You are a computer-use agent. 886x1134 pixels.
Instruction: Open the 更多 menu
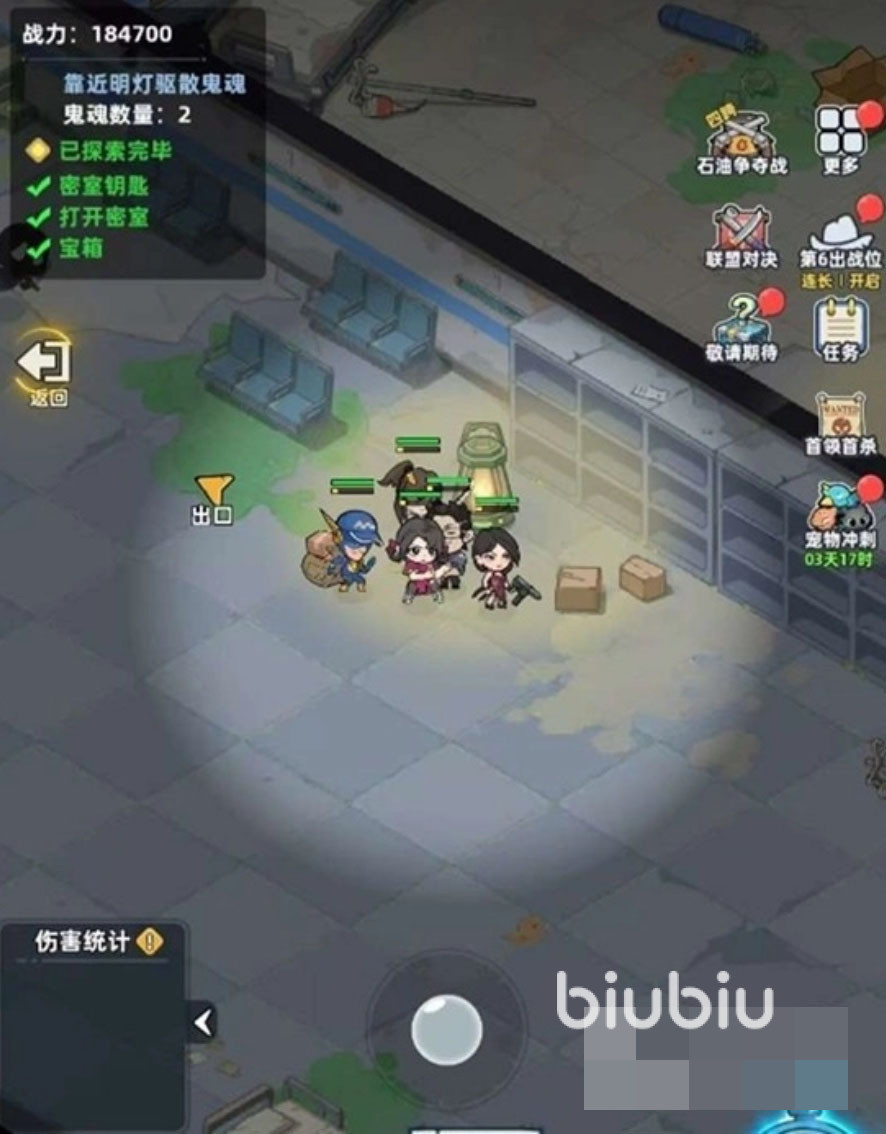click(842, 136)
